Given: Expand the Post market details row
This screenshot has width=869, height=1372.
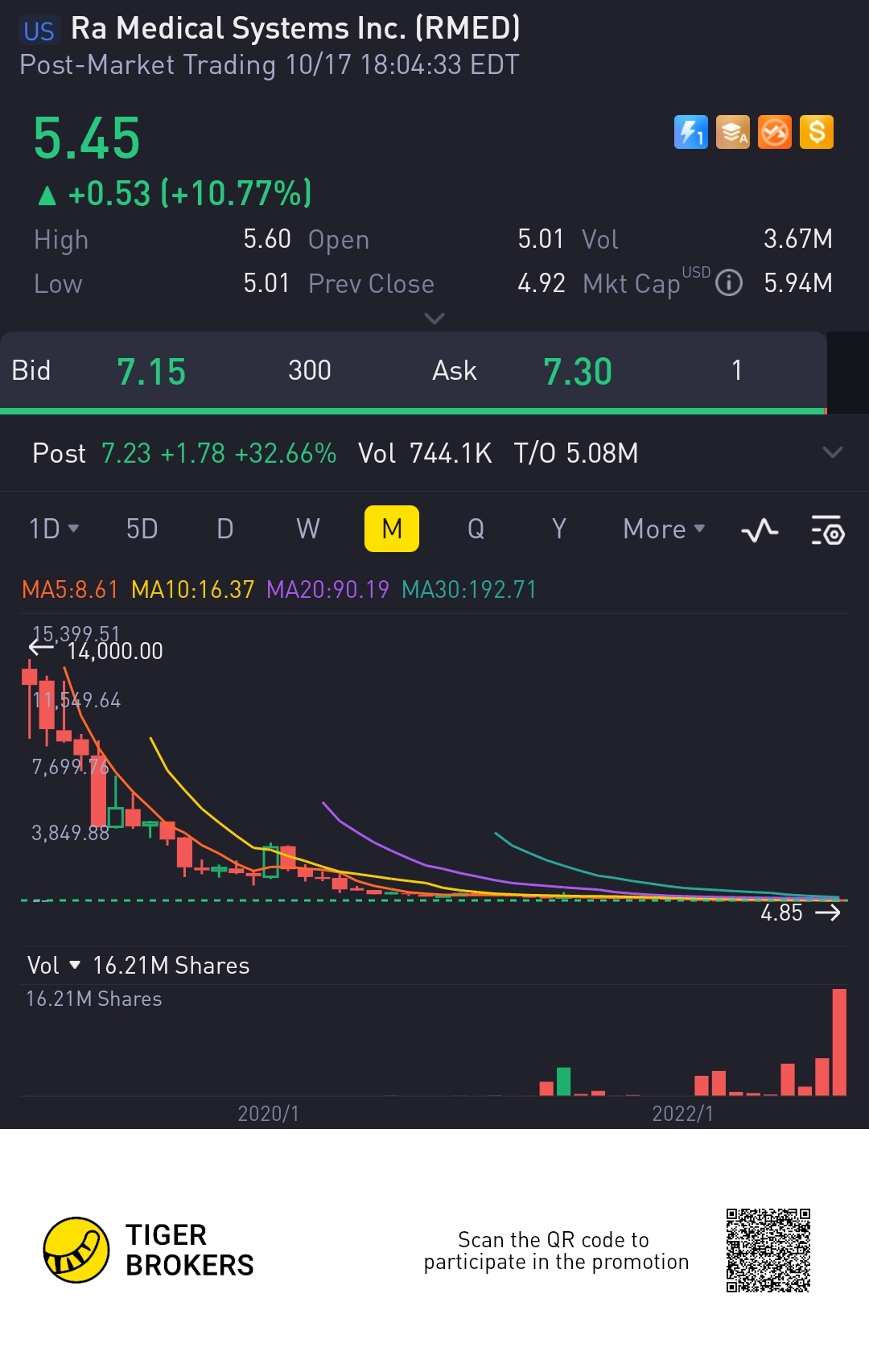Looking at the screenshot, I should click(832, 452).
